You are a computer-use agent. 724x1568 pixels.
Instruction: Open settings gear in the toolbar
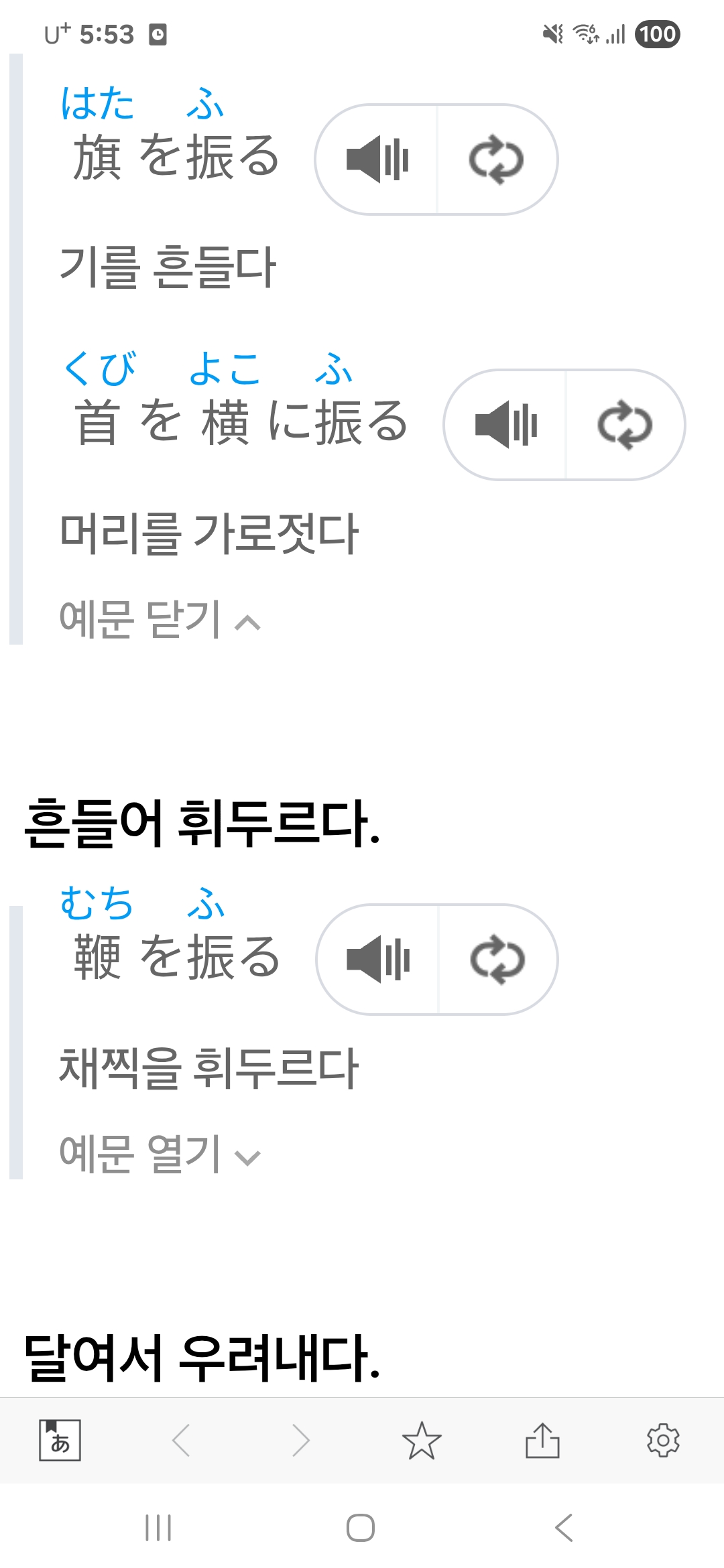click(x=663, y=1440)
